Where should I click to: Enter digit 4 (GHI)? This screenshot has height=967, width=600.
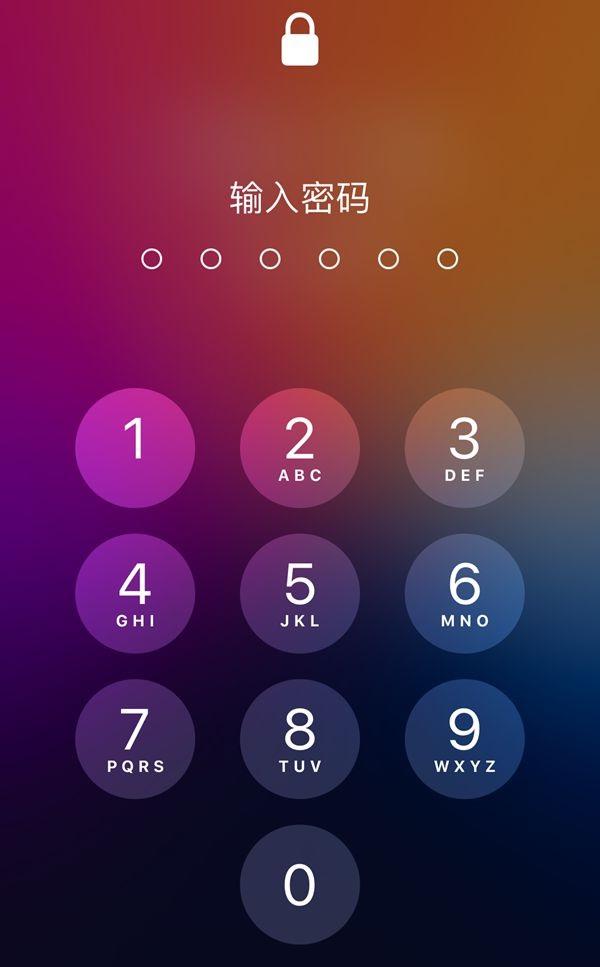[135, 594]
